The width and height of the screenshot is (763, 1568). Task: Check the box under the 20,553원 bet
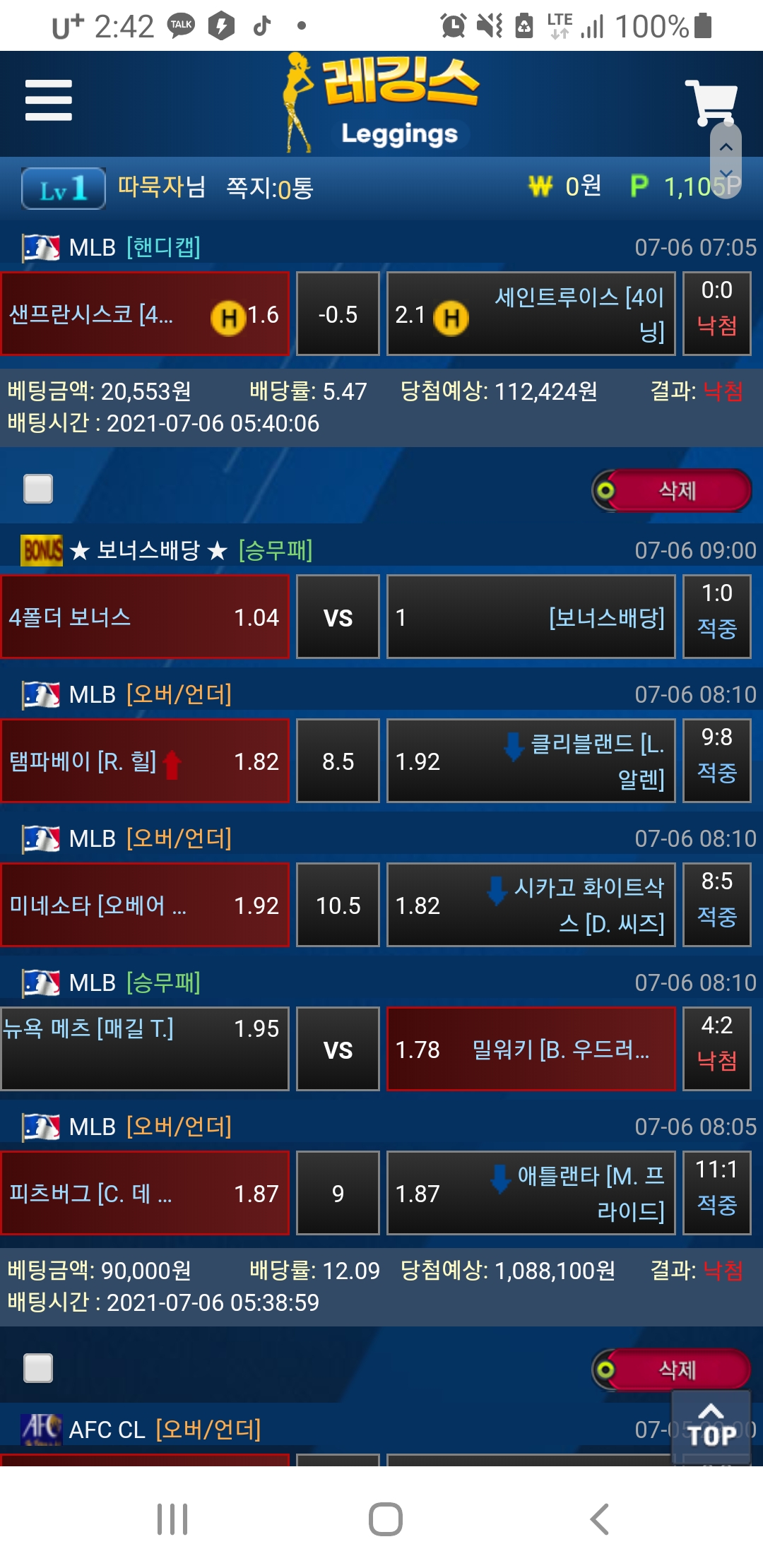tap(38, 489)
